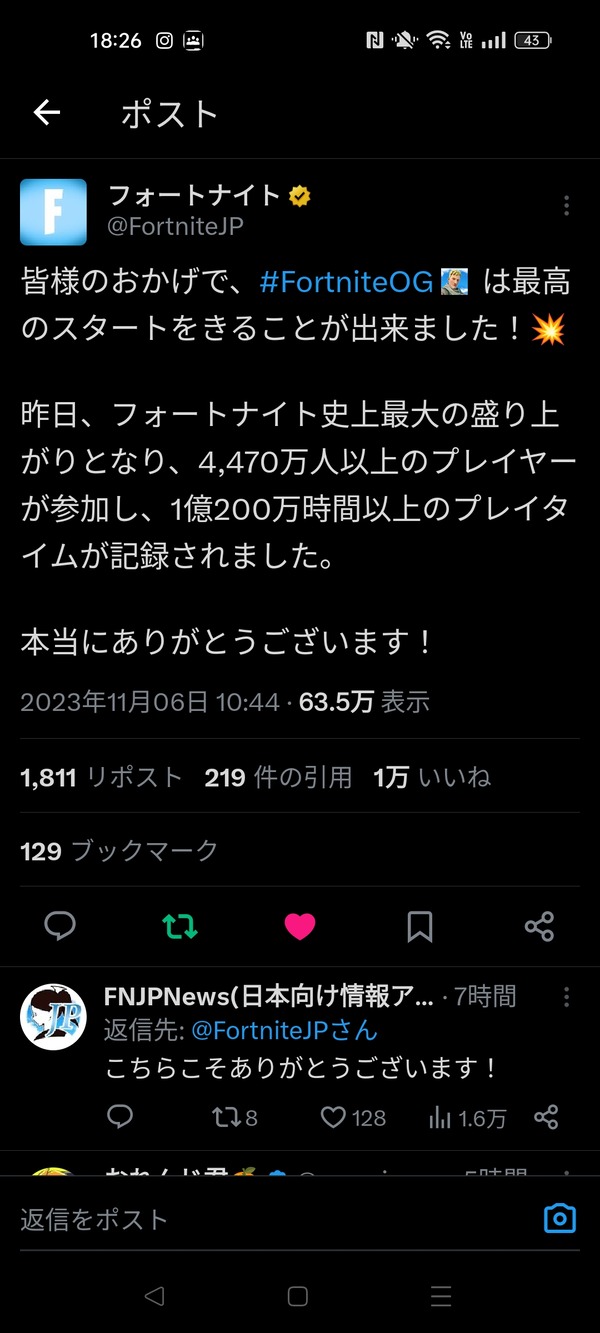This screenshot has width=600, height=1333.
Task: Open the camera icon in reply bar
Action: (560, 1219)
